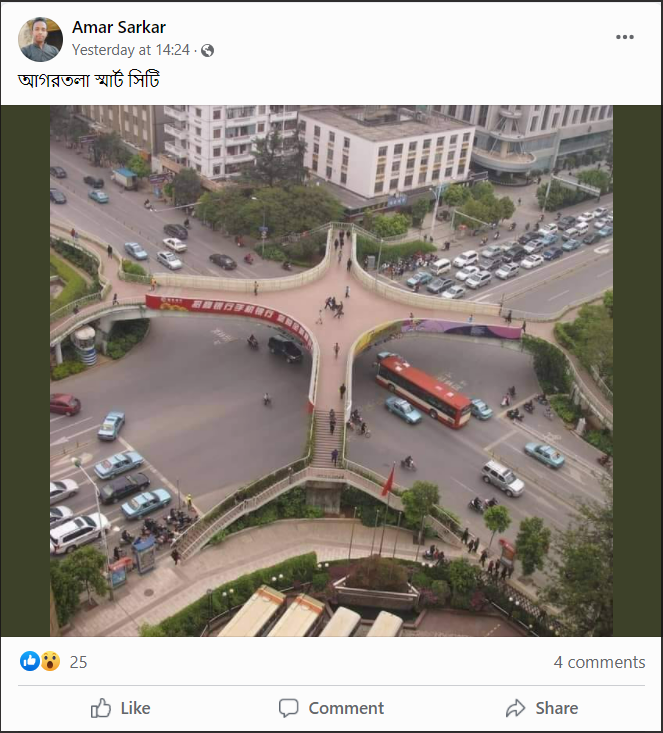Like Amar Sarkar's post
This screenshot has width=663, height=733.
click(x=121, y=708)
